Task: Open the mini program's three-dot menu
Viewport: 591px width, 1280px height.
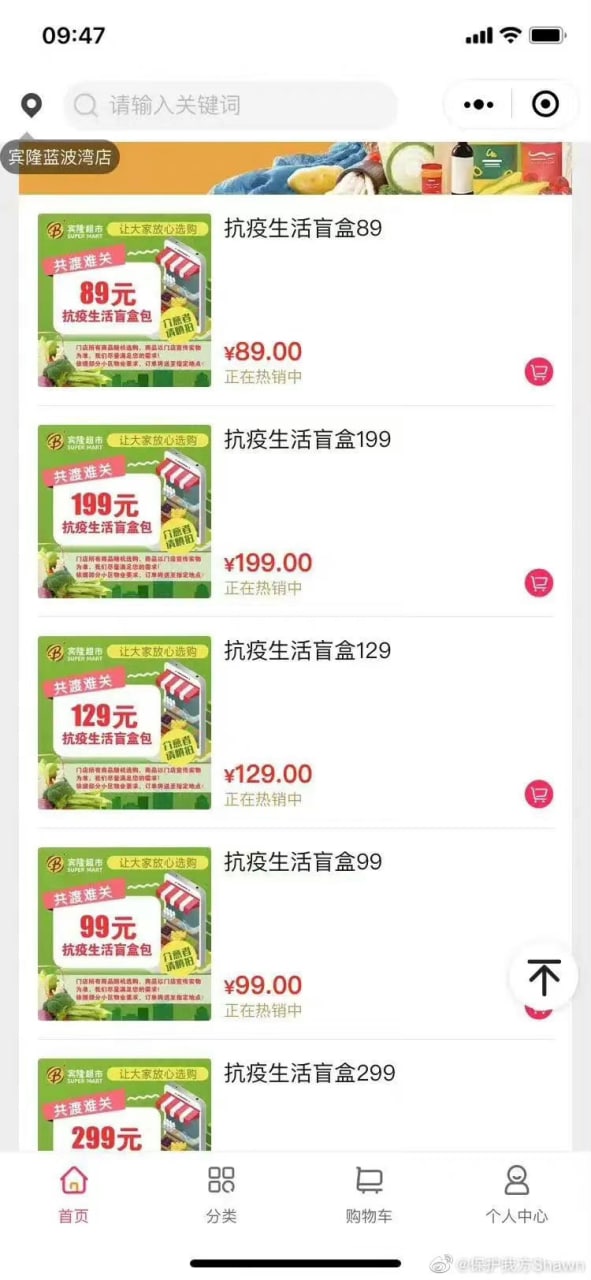Action: pos(479,104)
